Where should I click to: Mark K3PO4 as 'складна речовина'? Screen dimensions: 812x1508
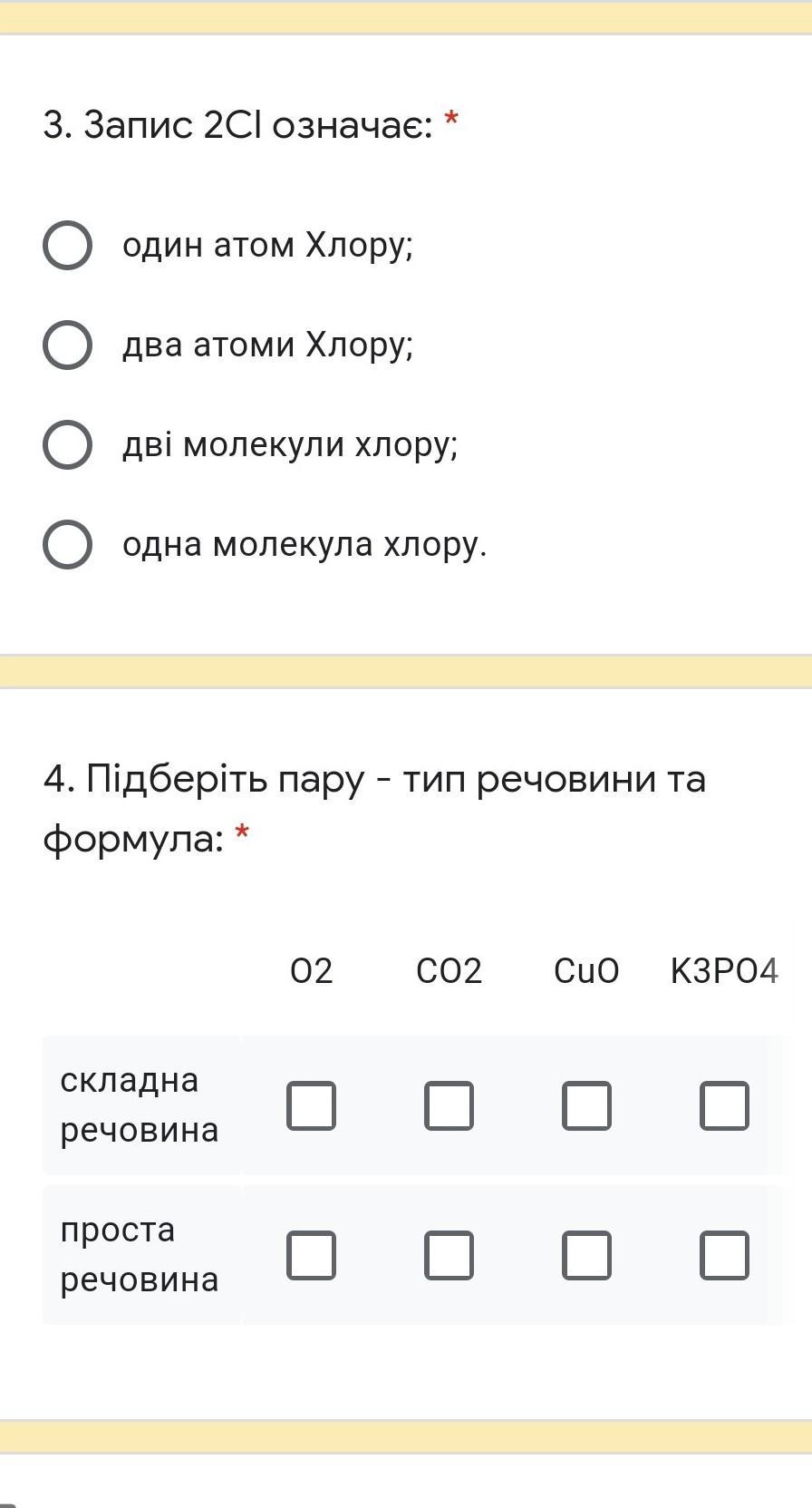724,1105
